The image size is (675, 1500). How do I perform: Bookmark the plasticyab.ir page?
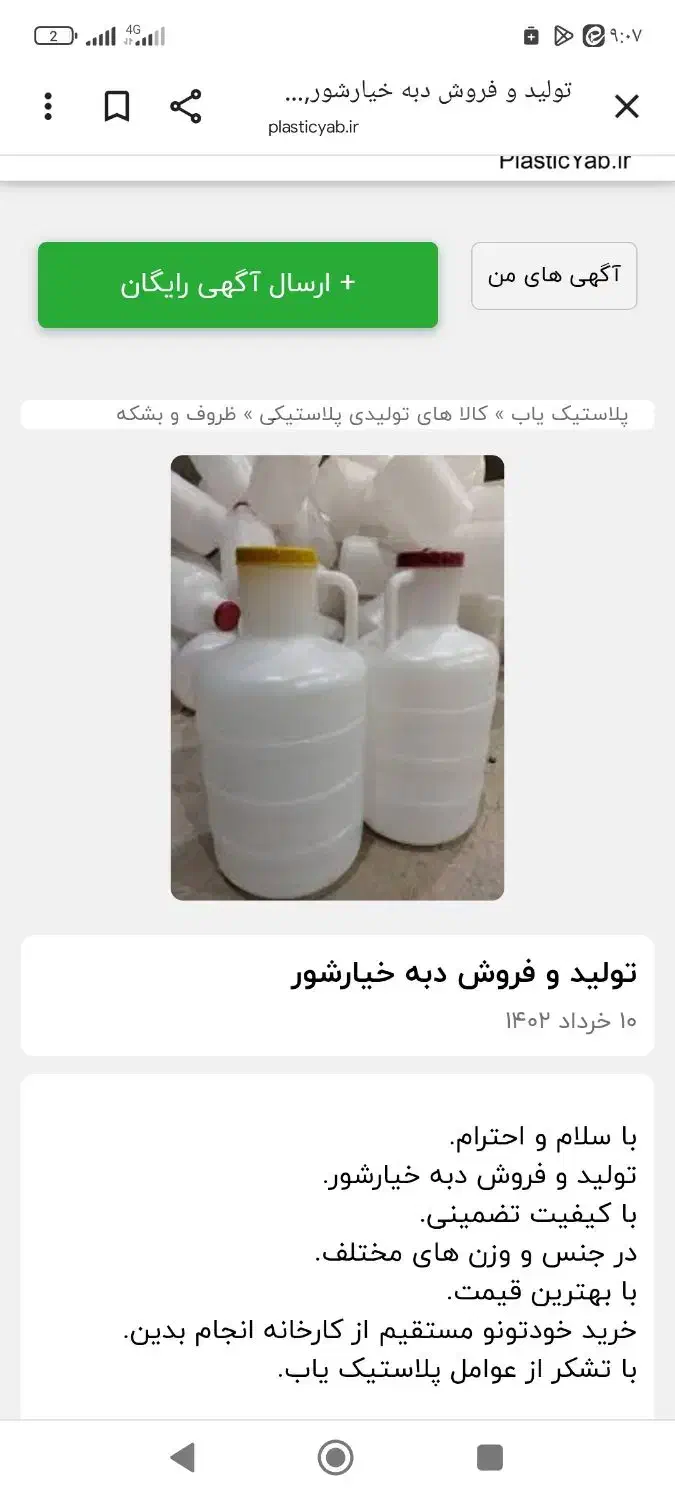click(117, 107)
